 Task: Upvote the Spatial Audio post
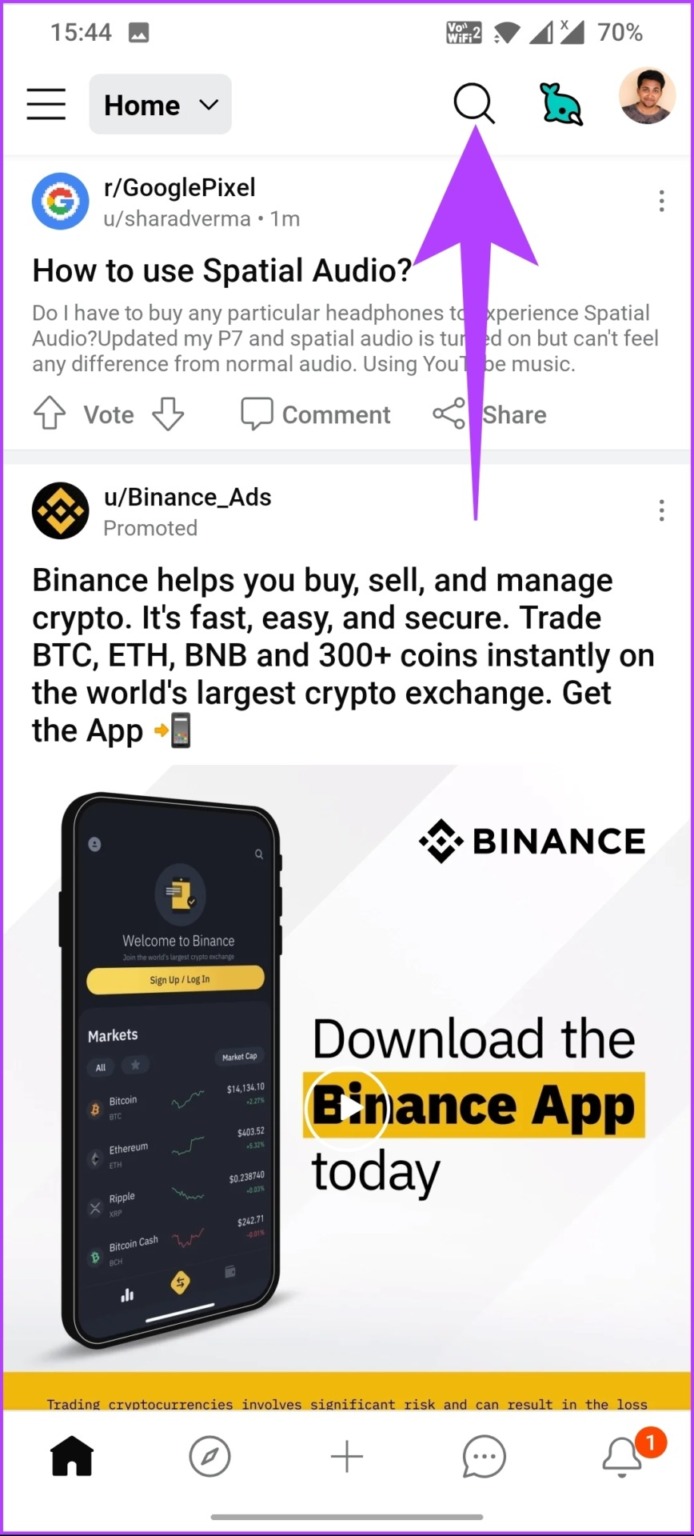click(51, 415)
